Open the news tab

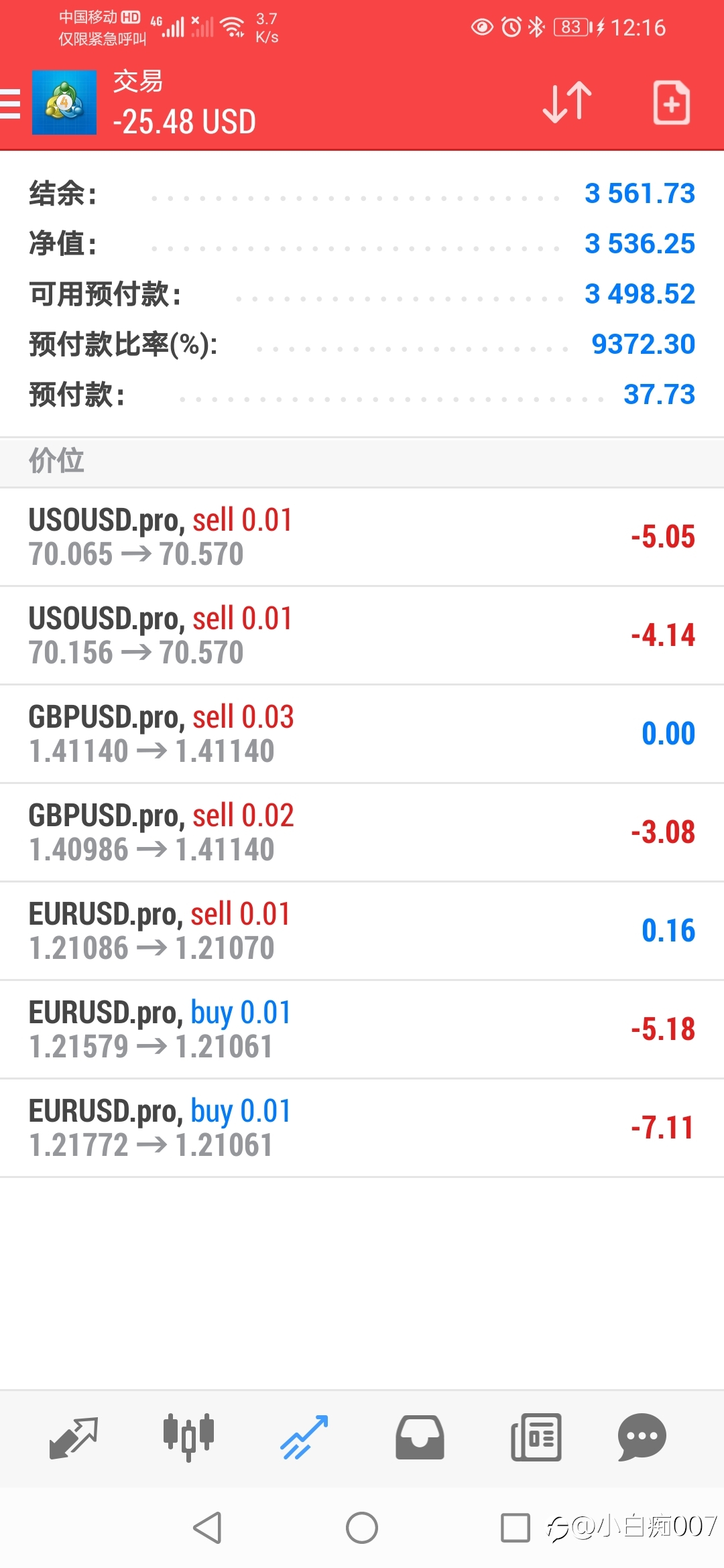coord(536,1438)
